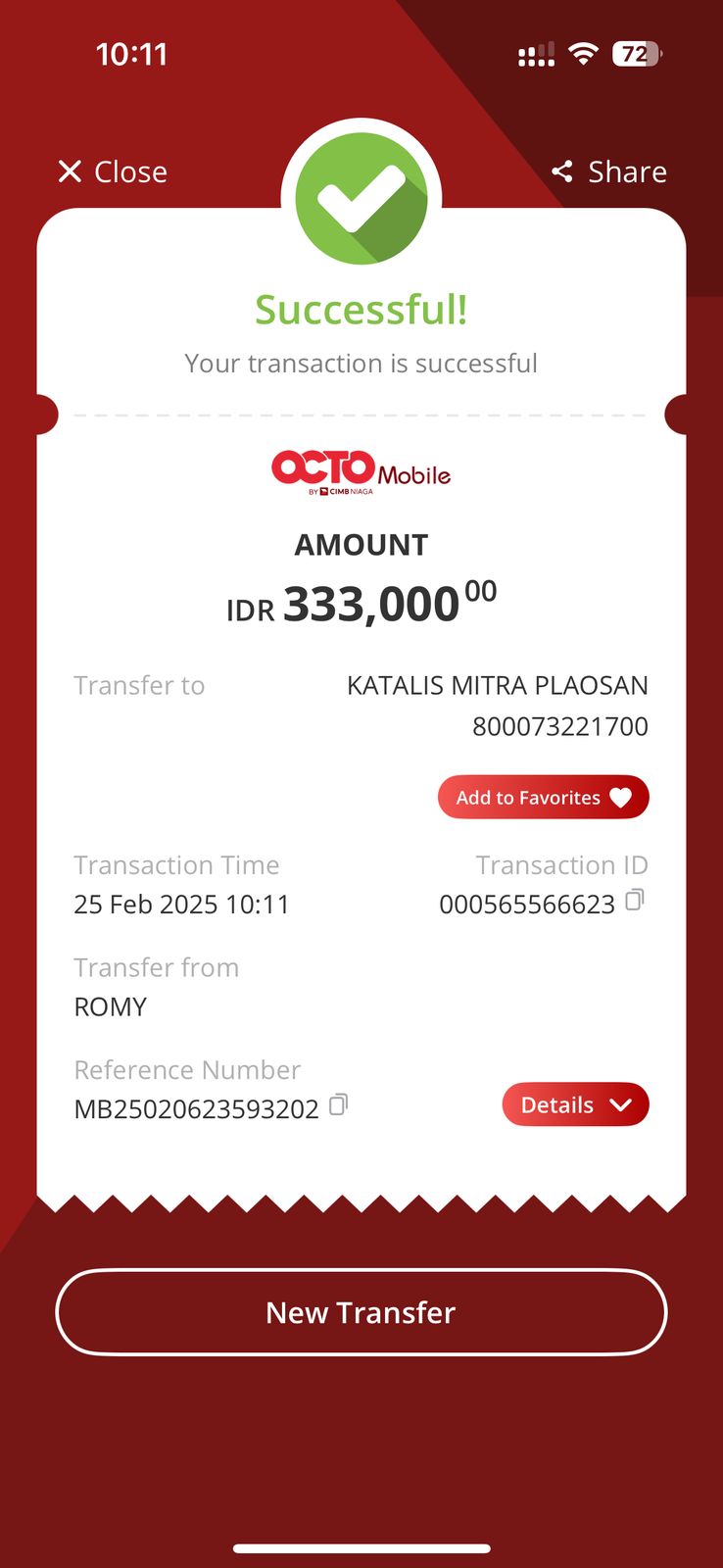The image size is (723, 1568).
Task: Expand the Details section
Action: pyautogui.click(x=575, y=1104)
